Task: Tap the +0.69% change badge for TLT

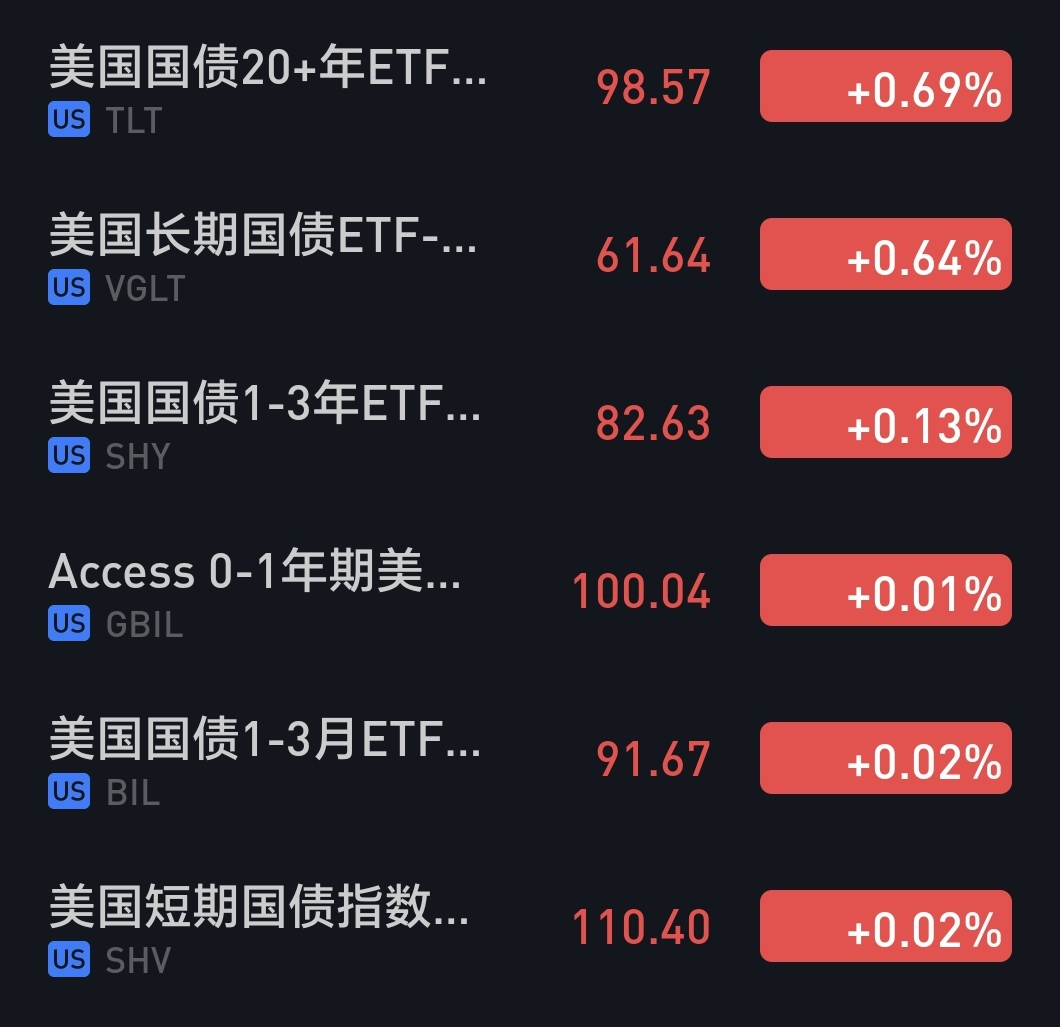Action: click(885, 87)
